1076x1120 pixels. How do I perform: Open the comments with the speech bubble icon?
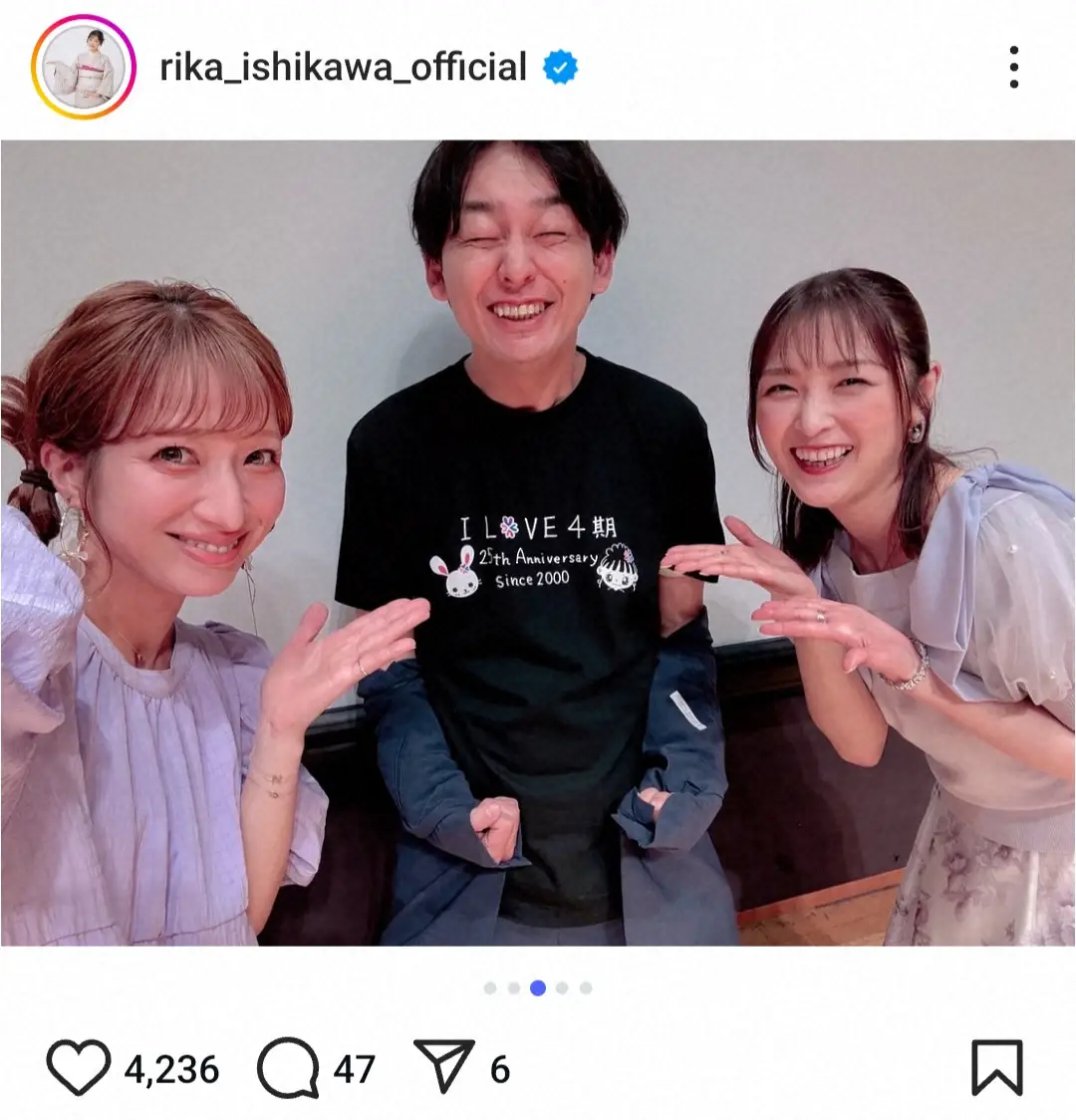[x=288, y=1068]
